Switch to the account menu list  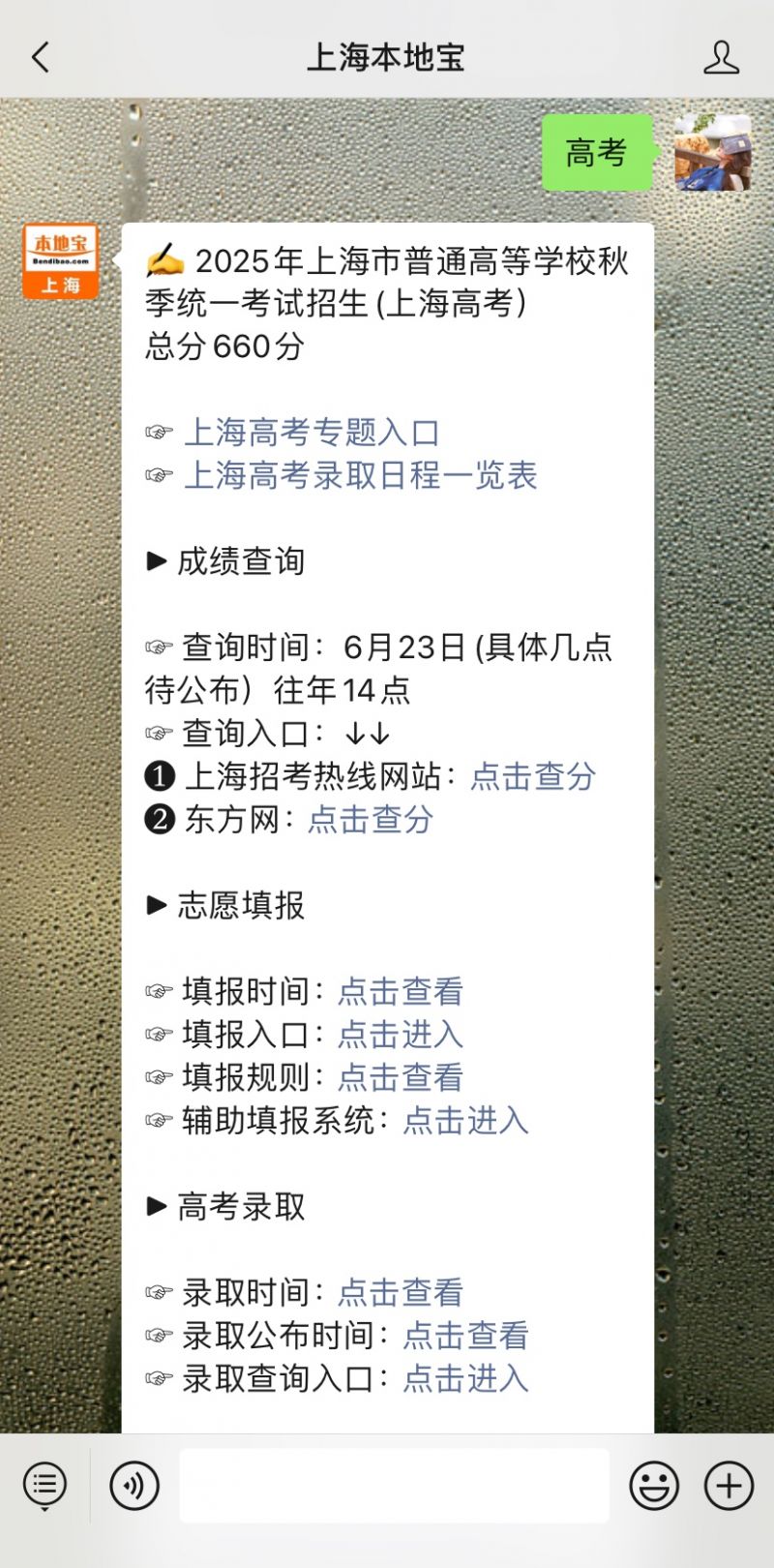coord(45,1486)
